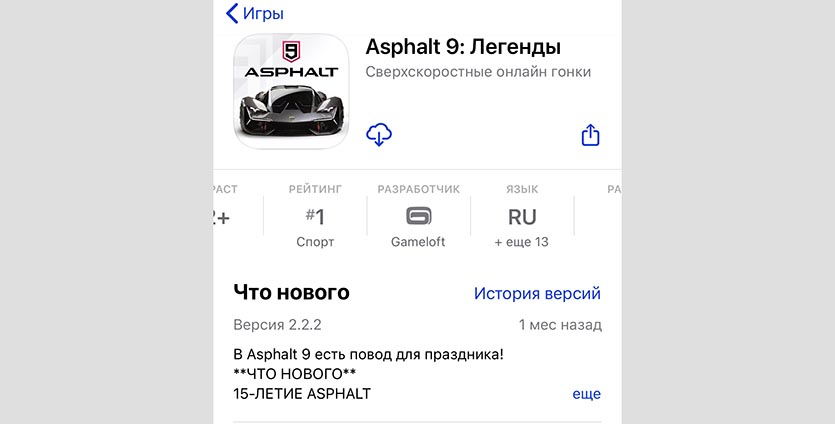Share the Asphalt 9 app page

coord(590,135)
